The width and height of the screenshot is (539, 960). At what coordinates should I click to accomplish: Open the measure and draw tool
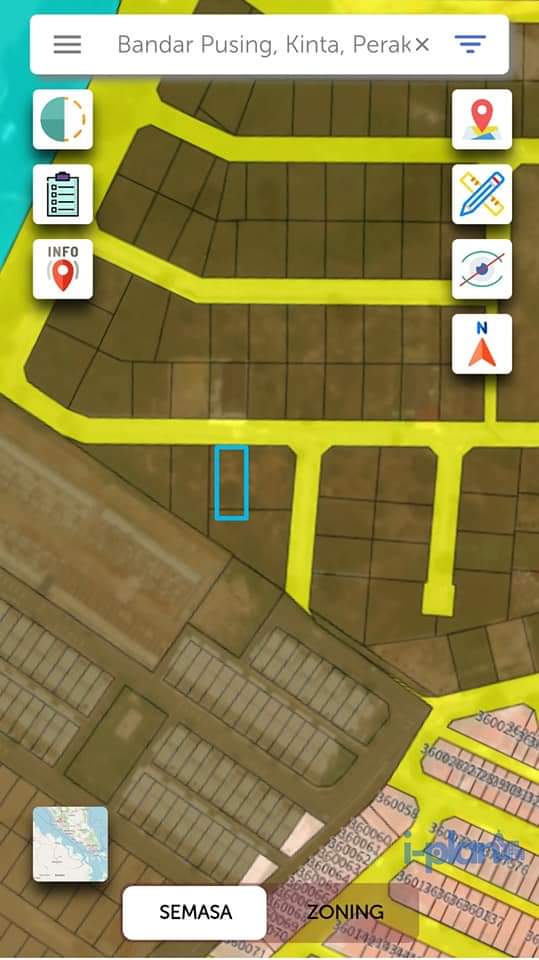tap(482, 195)
